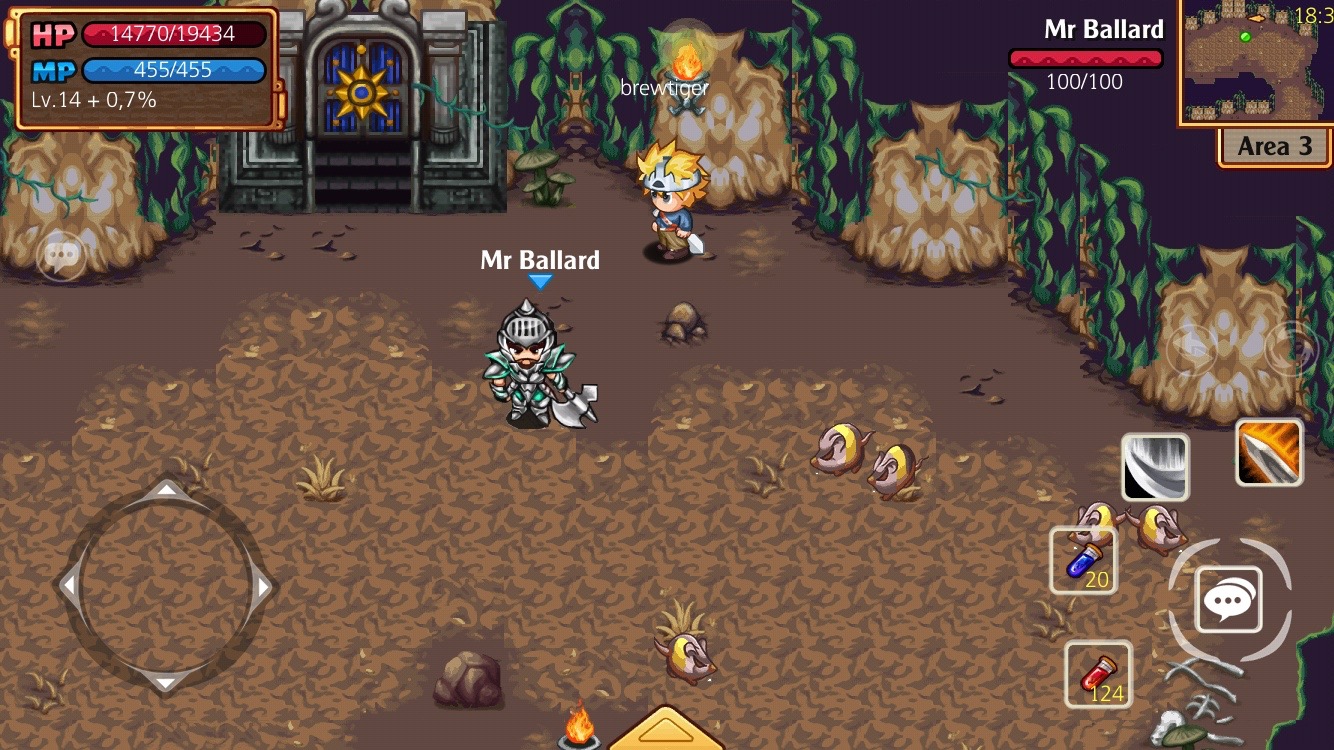Use the blue mana potion

click(1083, 561)
